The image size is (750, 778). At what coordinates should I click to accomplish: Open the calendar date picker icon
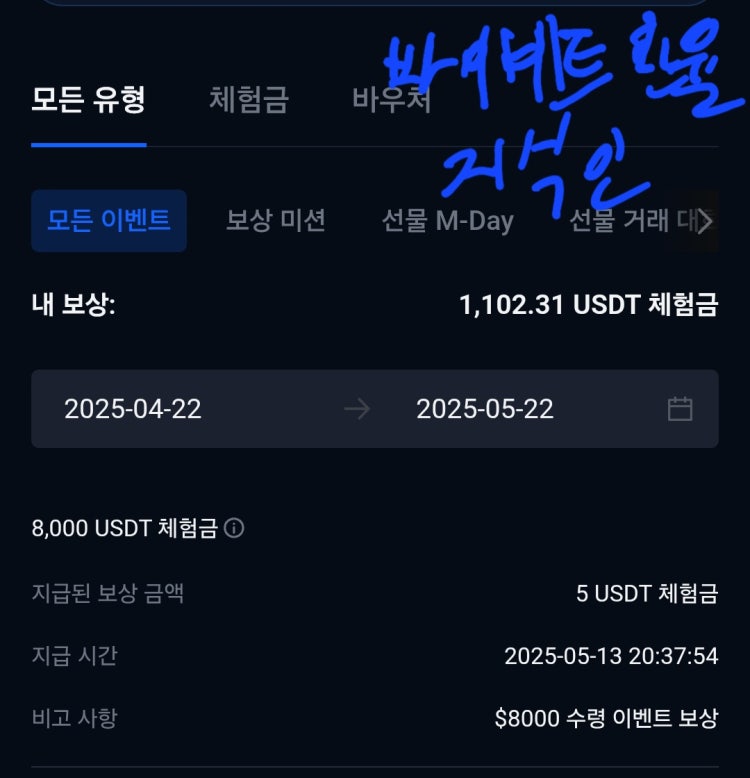tap(680, 409)
